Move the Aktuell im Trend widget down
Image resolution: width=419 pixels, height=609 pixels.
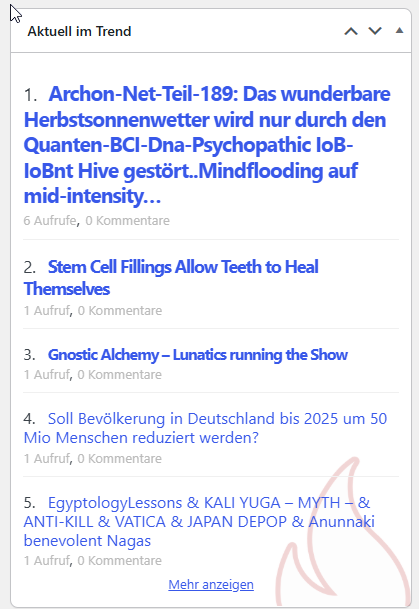tap(375, 31)
